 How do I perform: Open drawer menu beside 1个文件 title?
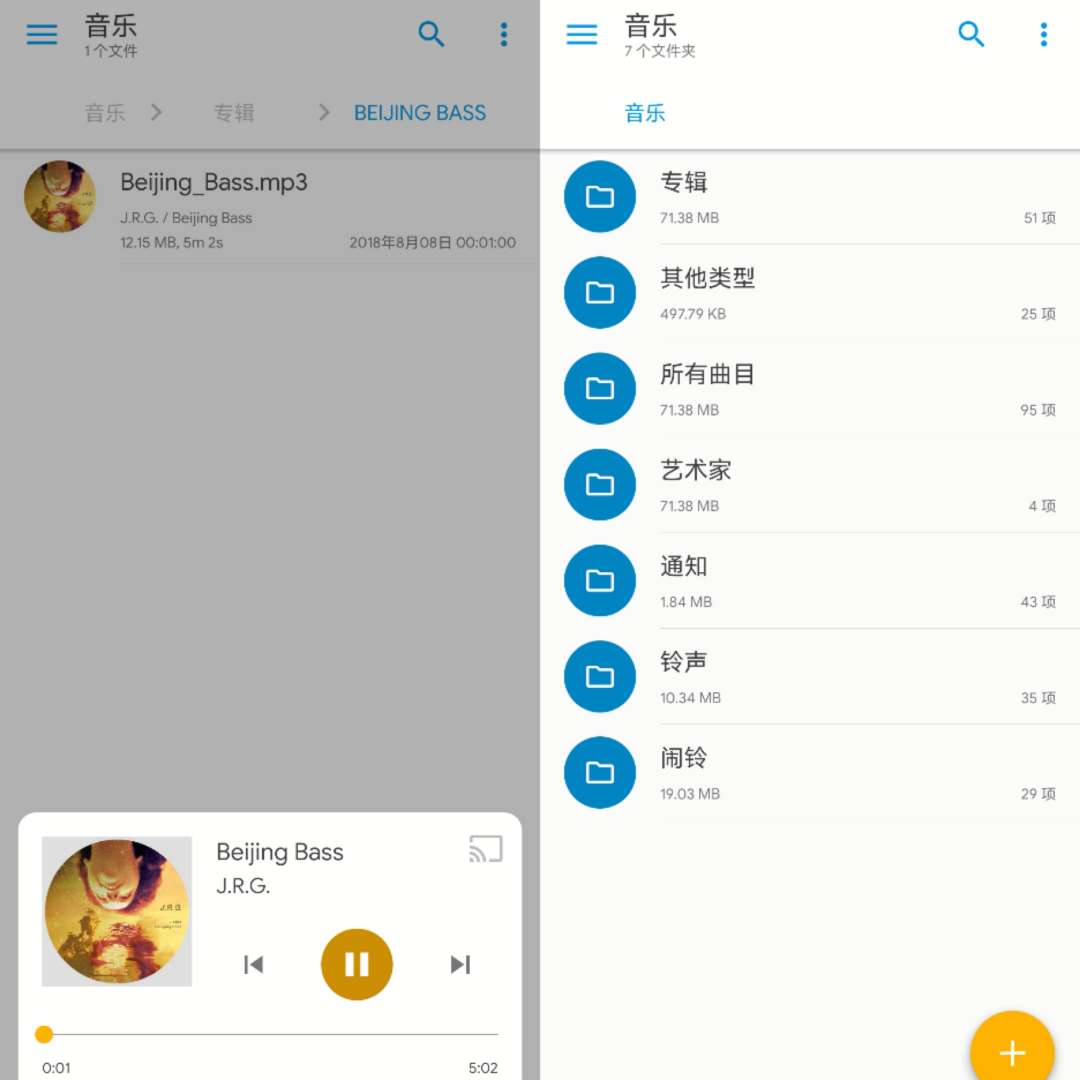click(x=41, y=34)
